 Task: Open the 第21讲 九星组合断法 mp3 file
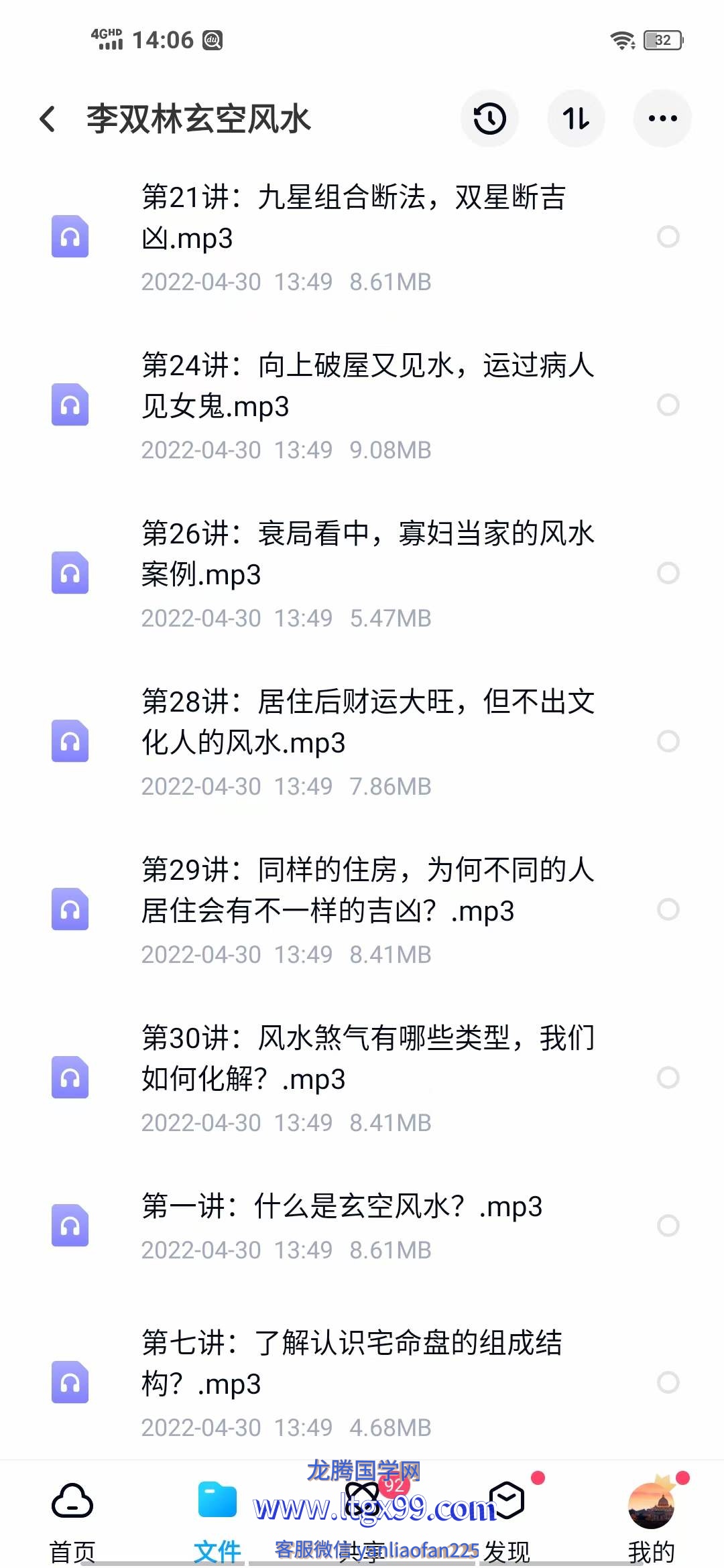(362, 237)
